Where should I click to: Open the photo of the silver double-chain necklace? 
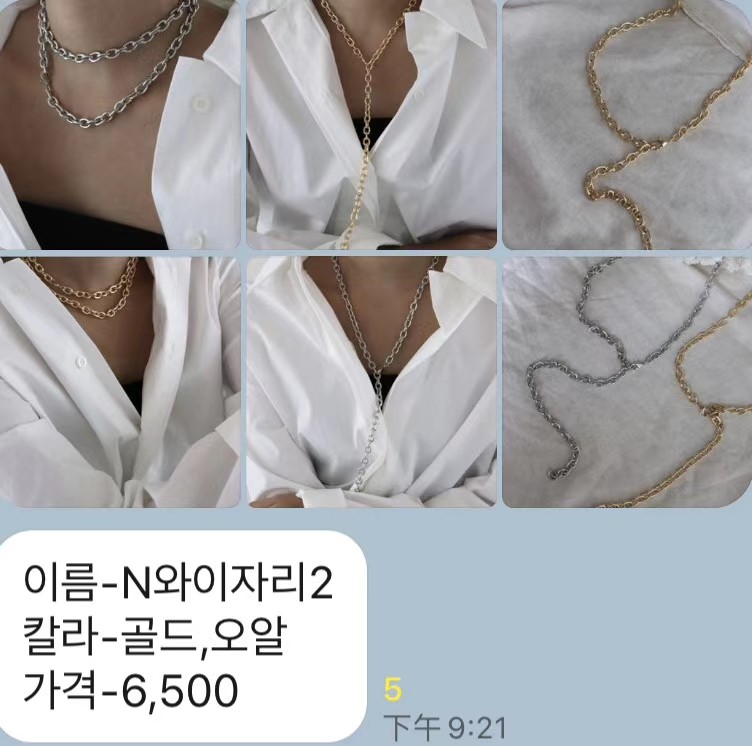(120, 124)
